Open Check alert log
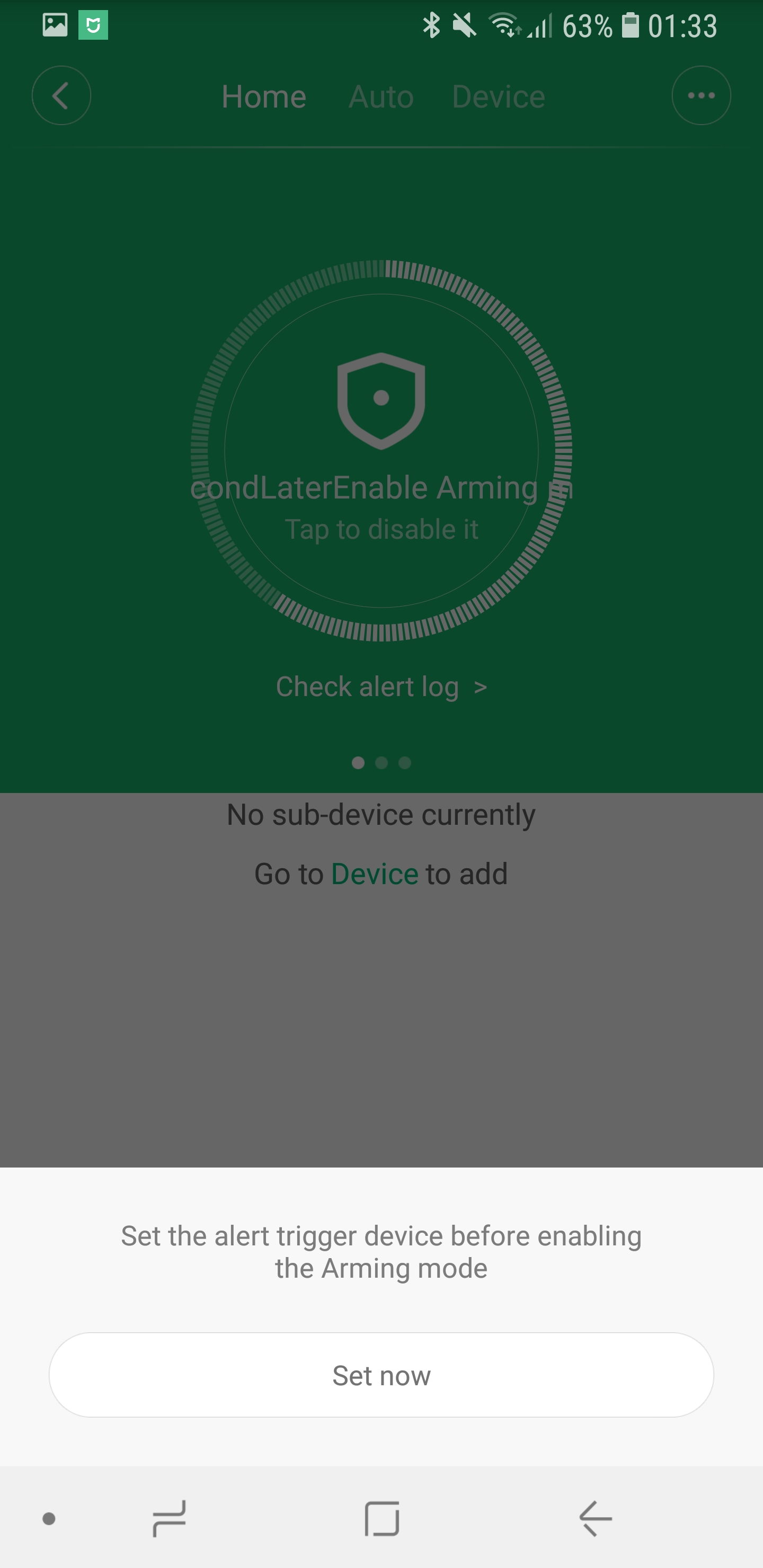The height and width of the screenshot is (1568, 763). click(x=381, y=687)
